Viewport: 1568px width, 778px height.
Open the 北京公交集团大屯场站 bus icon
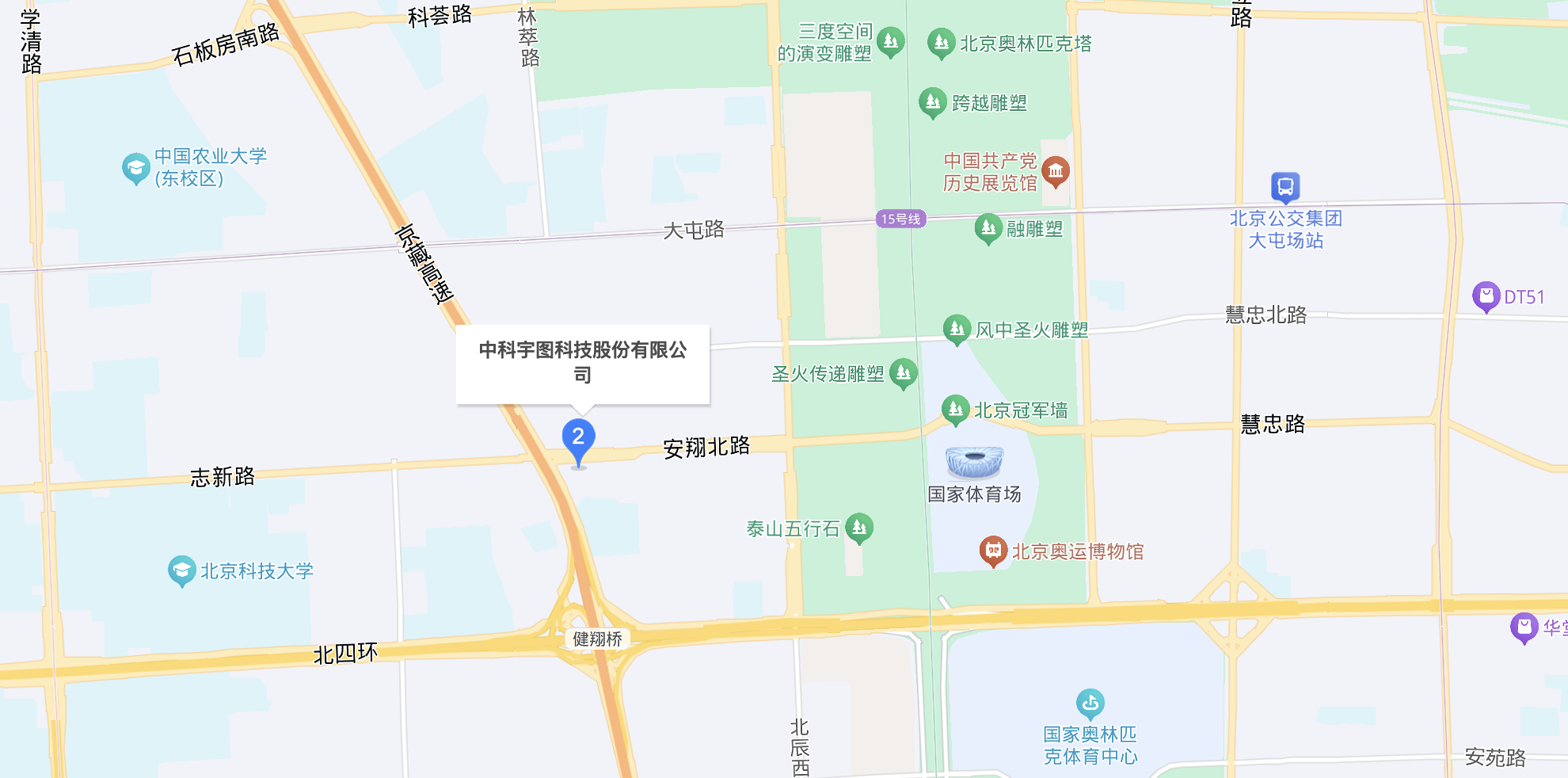[x=1285, y=188]
